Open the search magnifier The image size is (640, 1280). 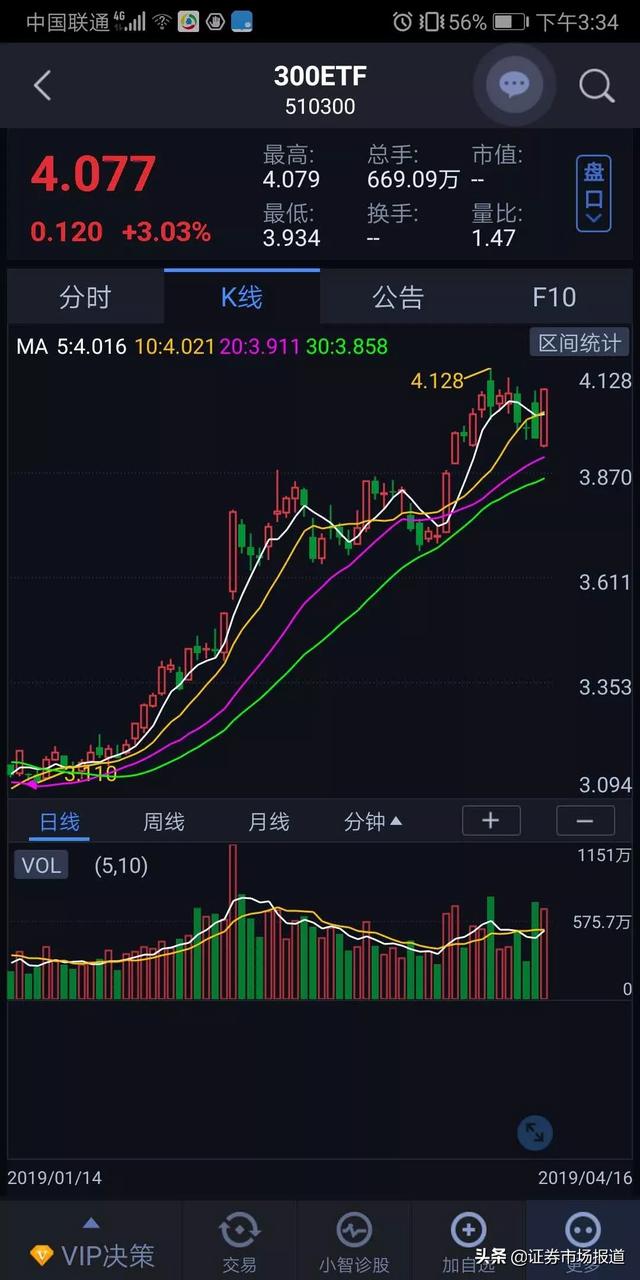(597, 86)
